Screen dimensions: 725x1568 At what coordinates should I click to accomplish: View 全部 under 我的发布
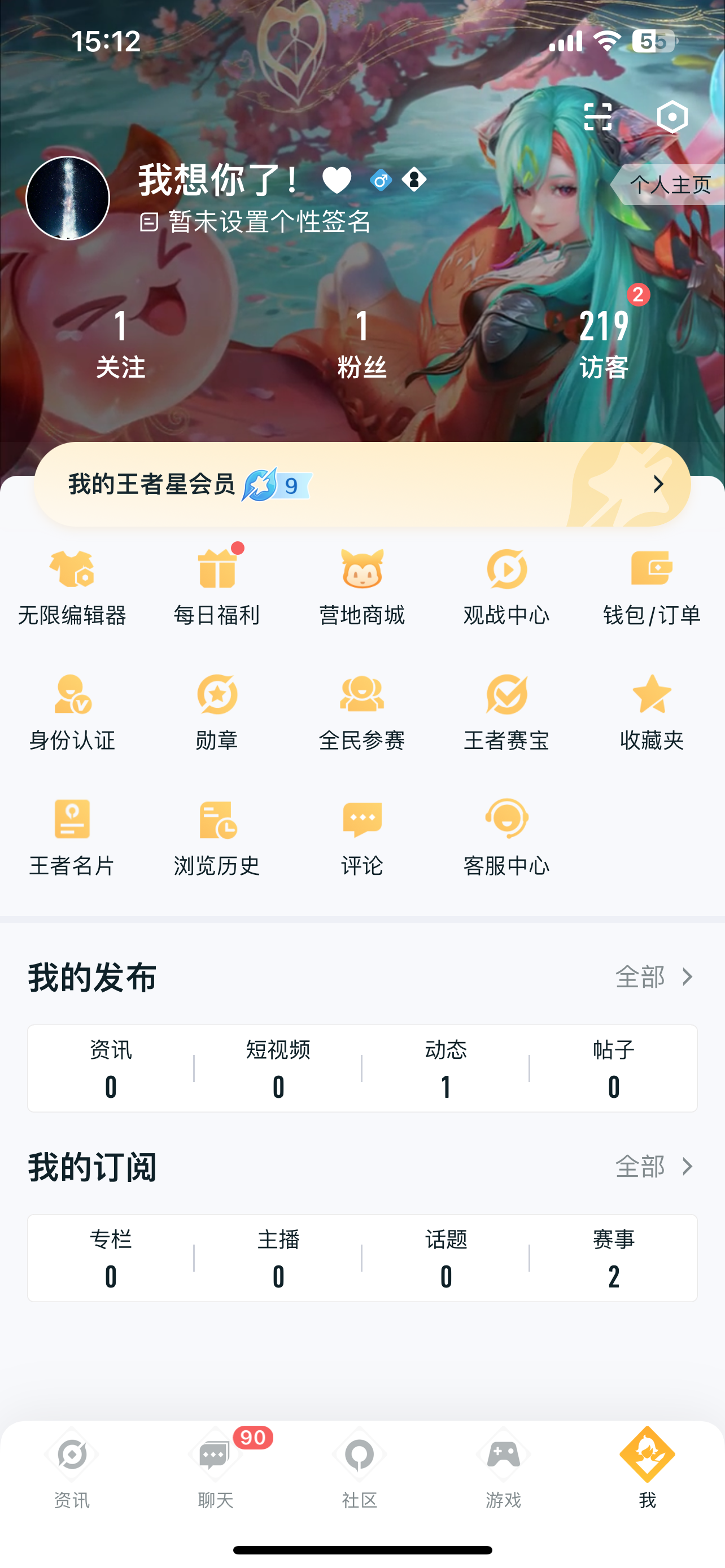point(654,977)
